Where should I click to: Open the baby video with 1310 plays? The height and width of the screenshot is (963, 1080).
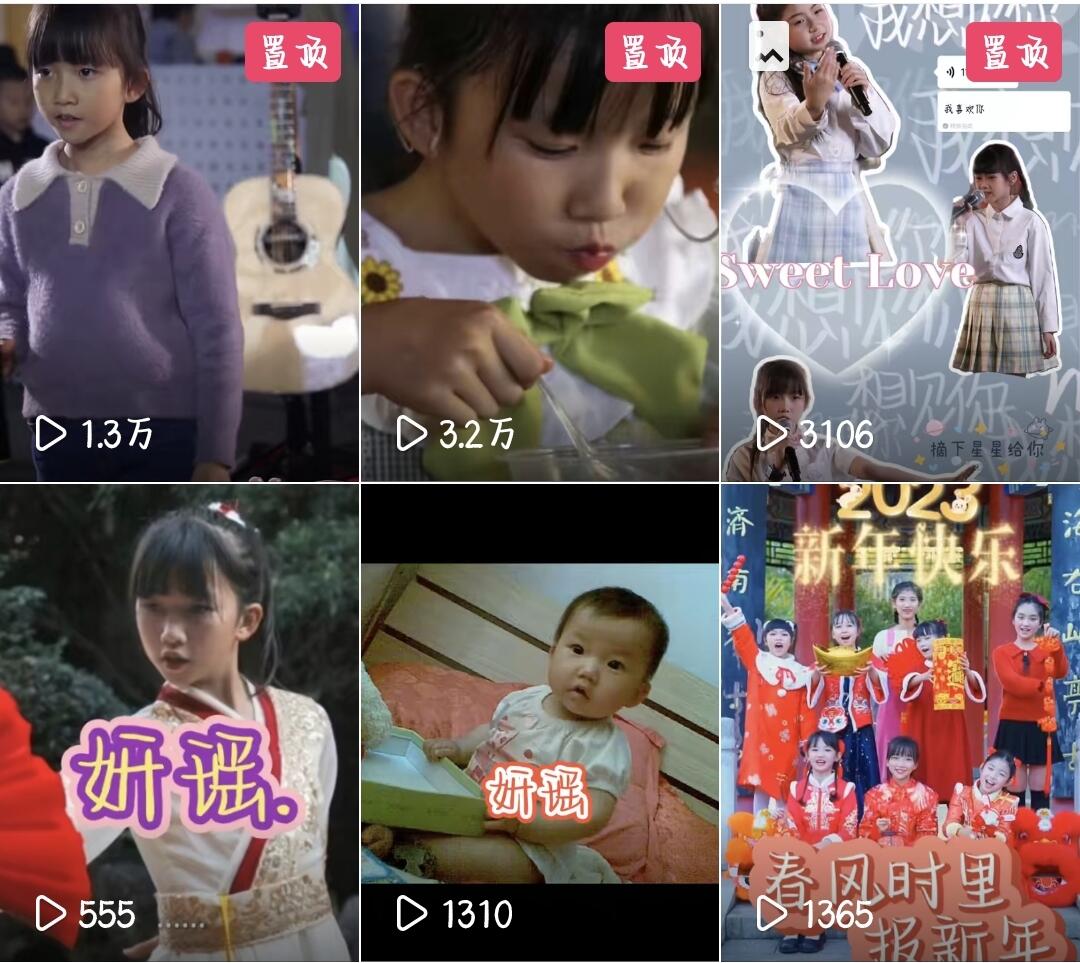pyautogui.click(x=539, y=722)
